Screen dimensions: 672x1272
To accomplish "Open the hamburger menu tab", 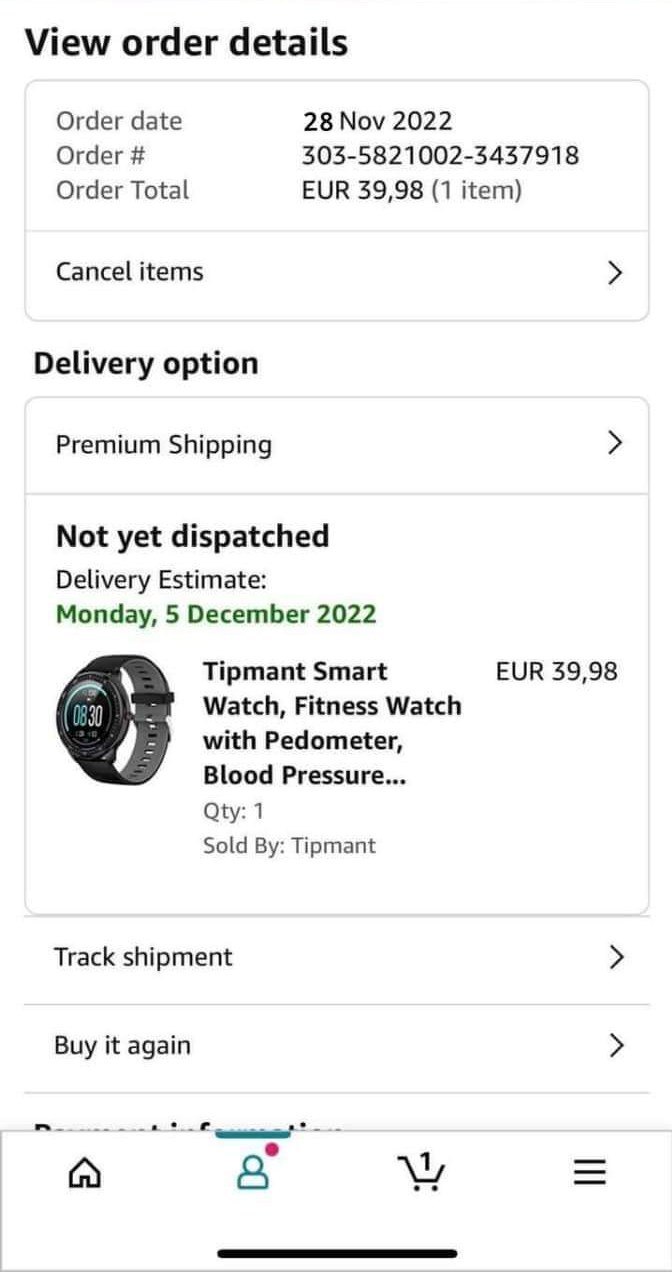I will tap(590, 1172).
